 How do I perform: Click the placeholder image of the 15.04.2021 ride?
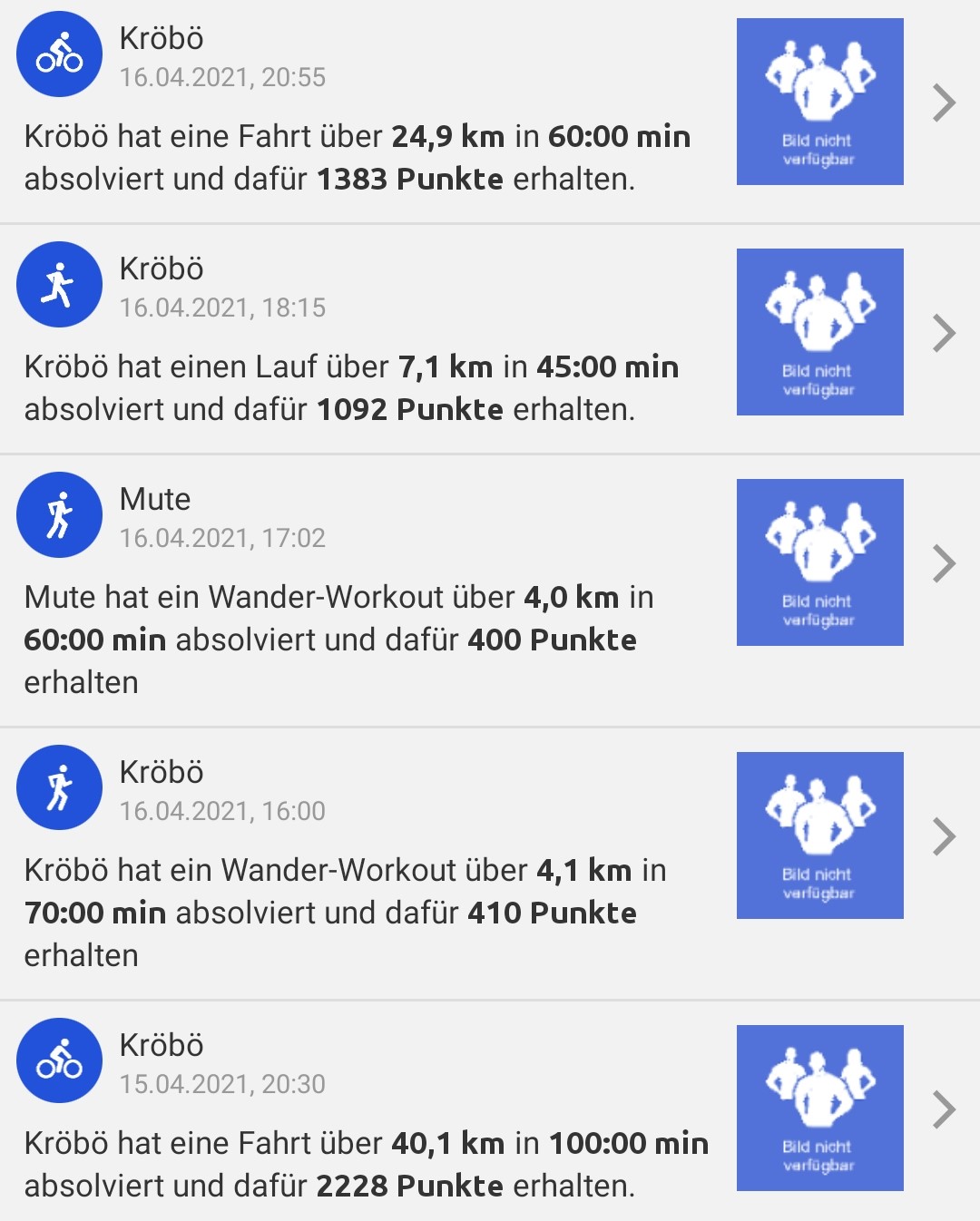point(819,1109)
